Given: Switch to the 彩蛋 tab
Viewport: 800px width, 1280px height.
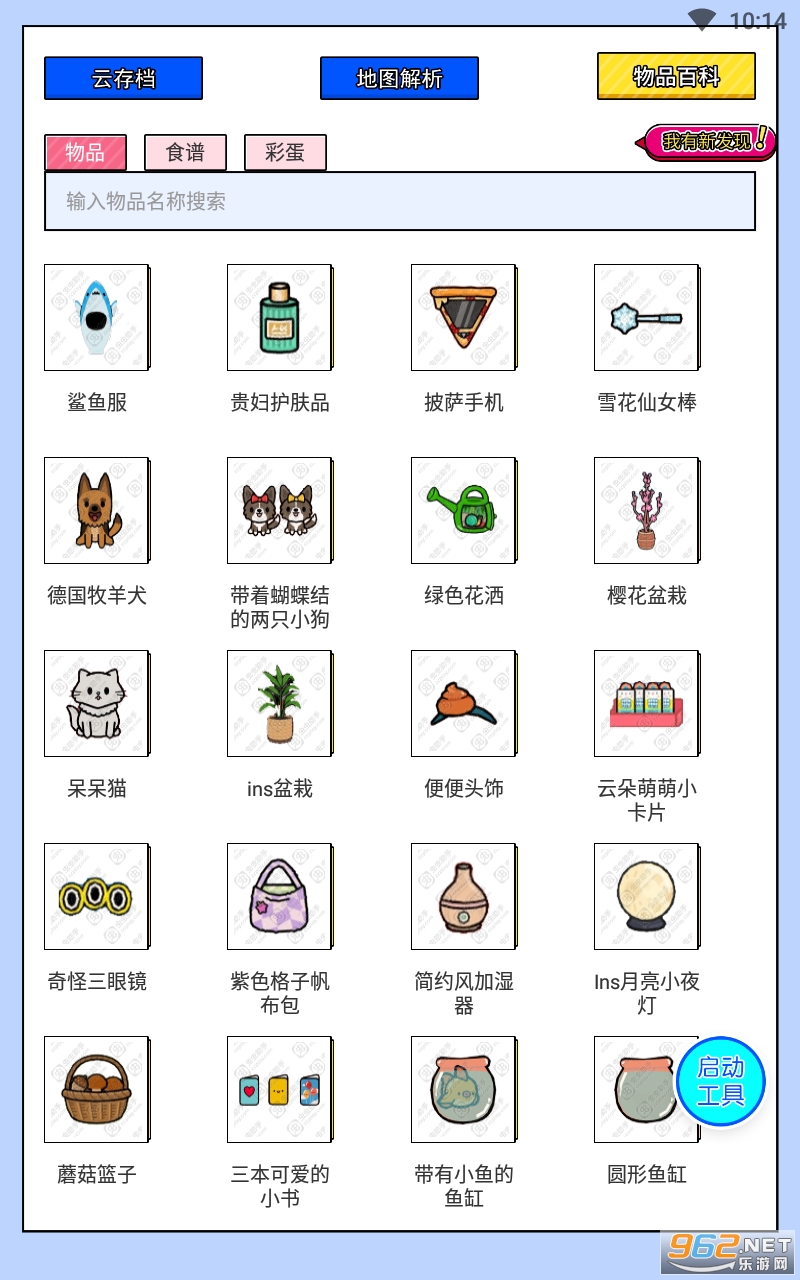Looking at the screenshot, I should click(285, 152).
